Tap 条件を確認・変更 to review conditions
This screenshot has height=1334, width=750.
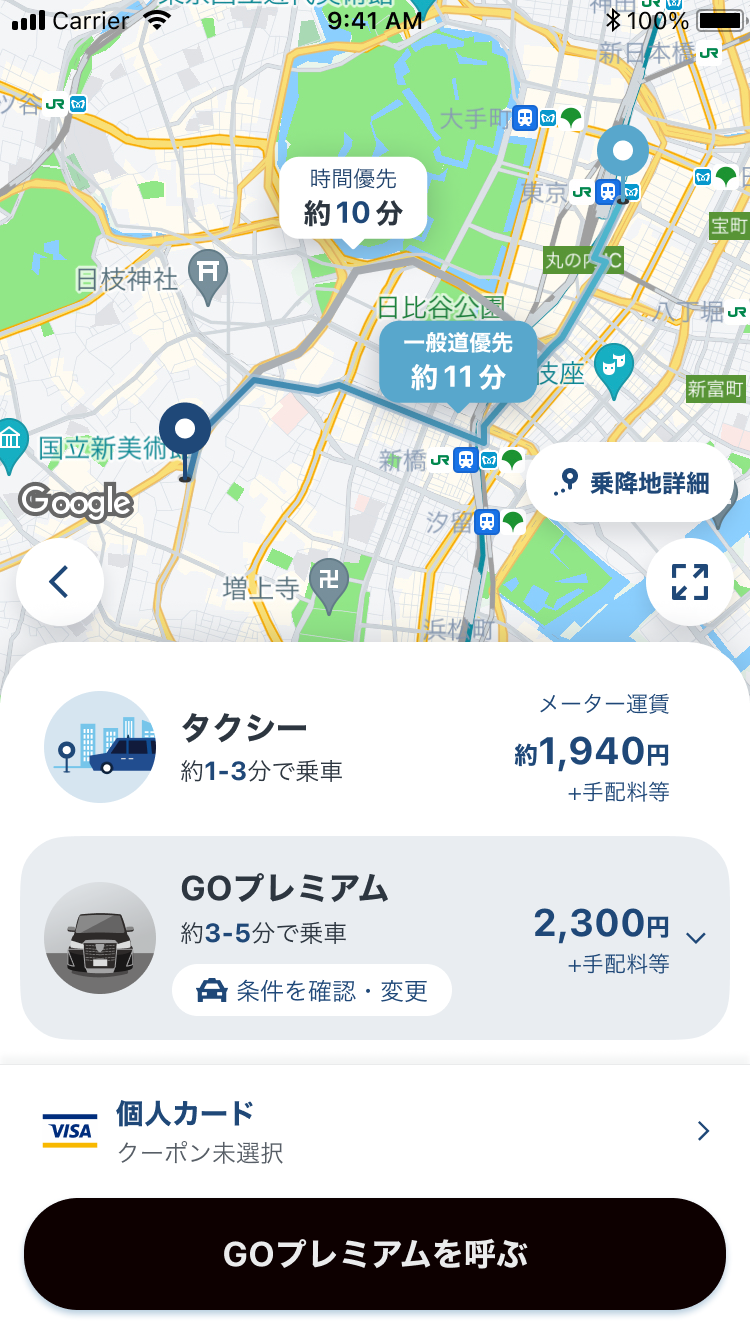point(312,991)
